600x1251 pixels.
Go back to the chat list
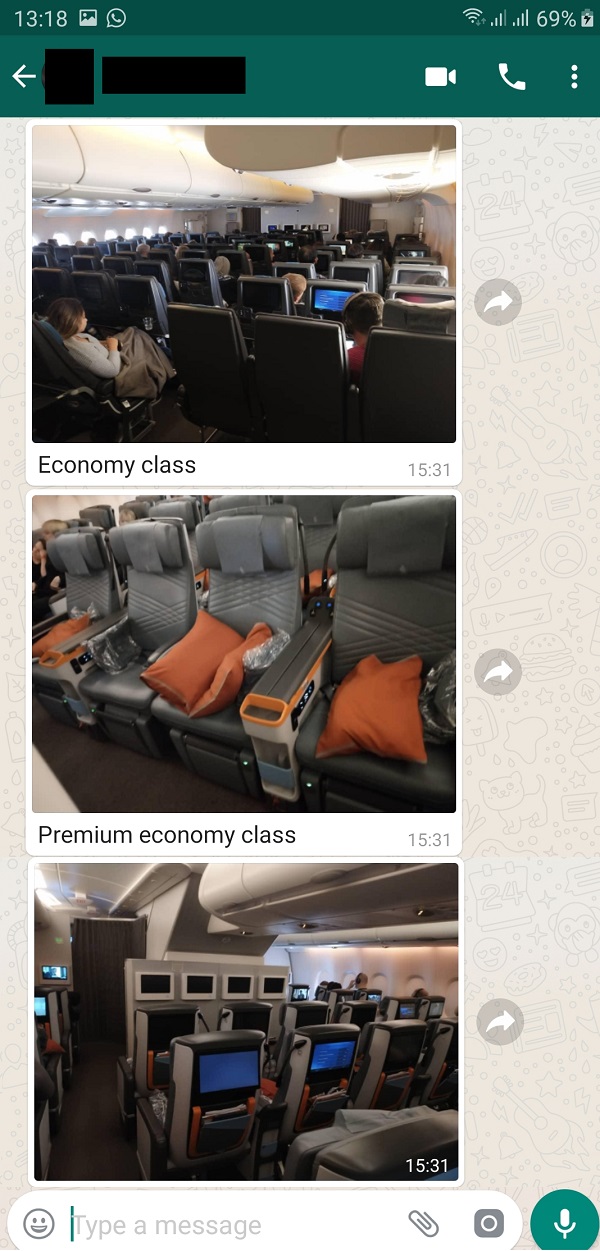(x=23, y=77)
